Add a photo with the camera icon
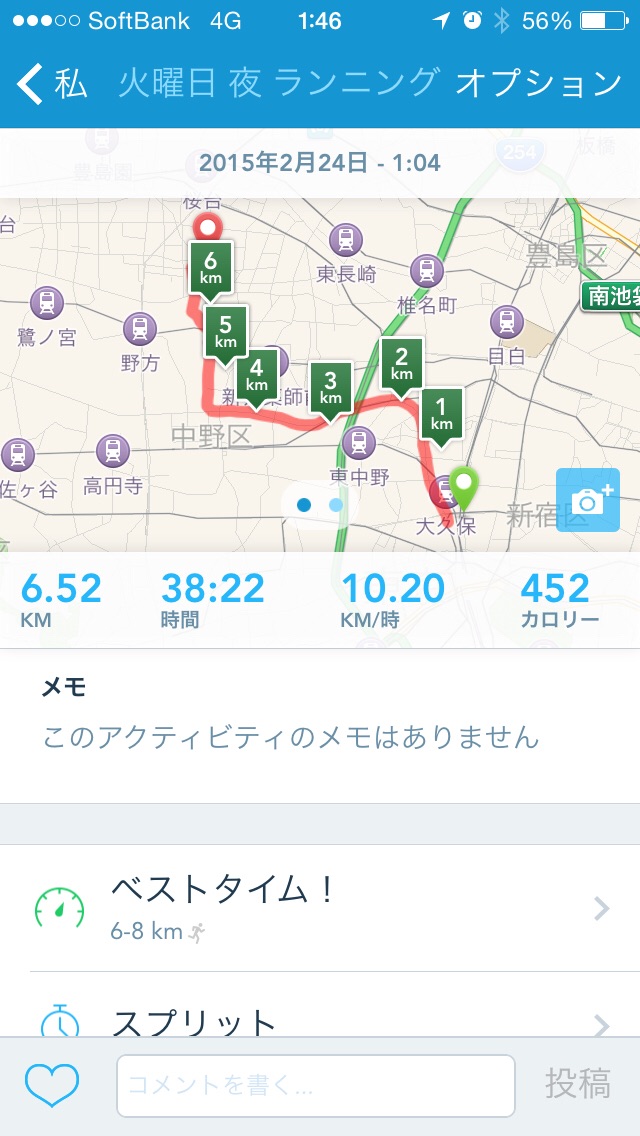640x1136 pixels. [x=587, y=500]
